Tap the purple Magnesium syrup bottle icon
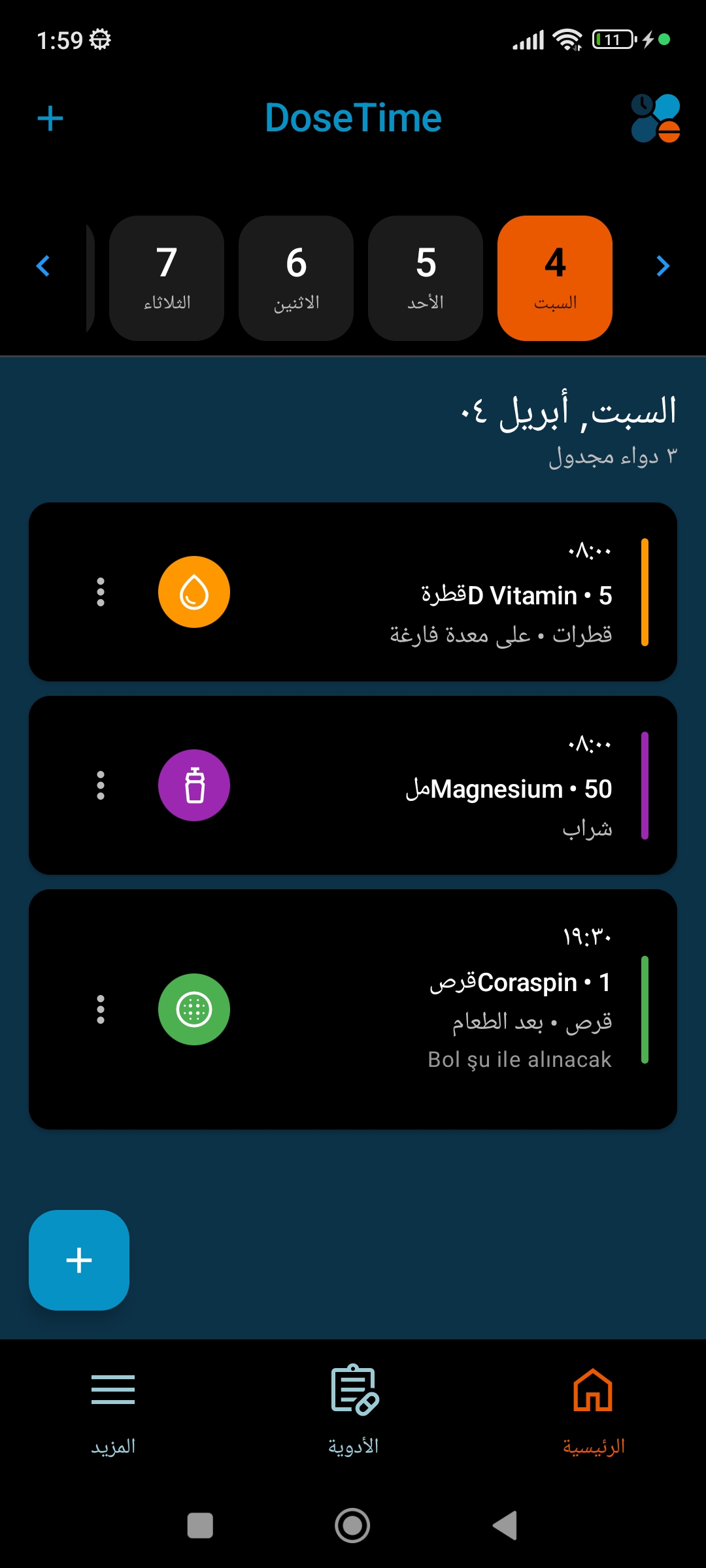The height and width of the screenshot is (1568, 706). point(193,784)
